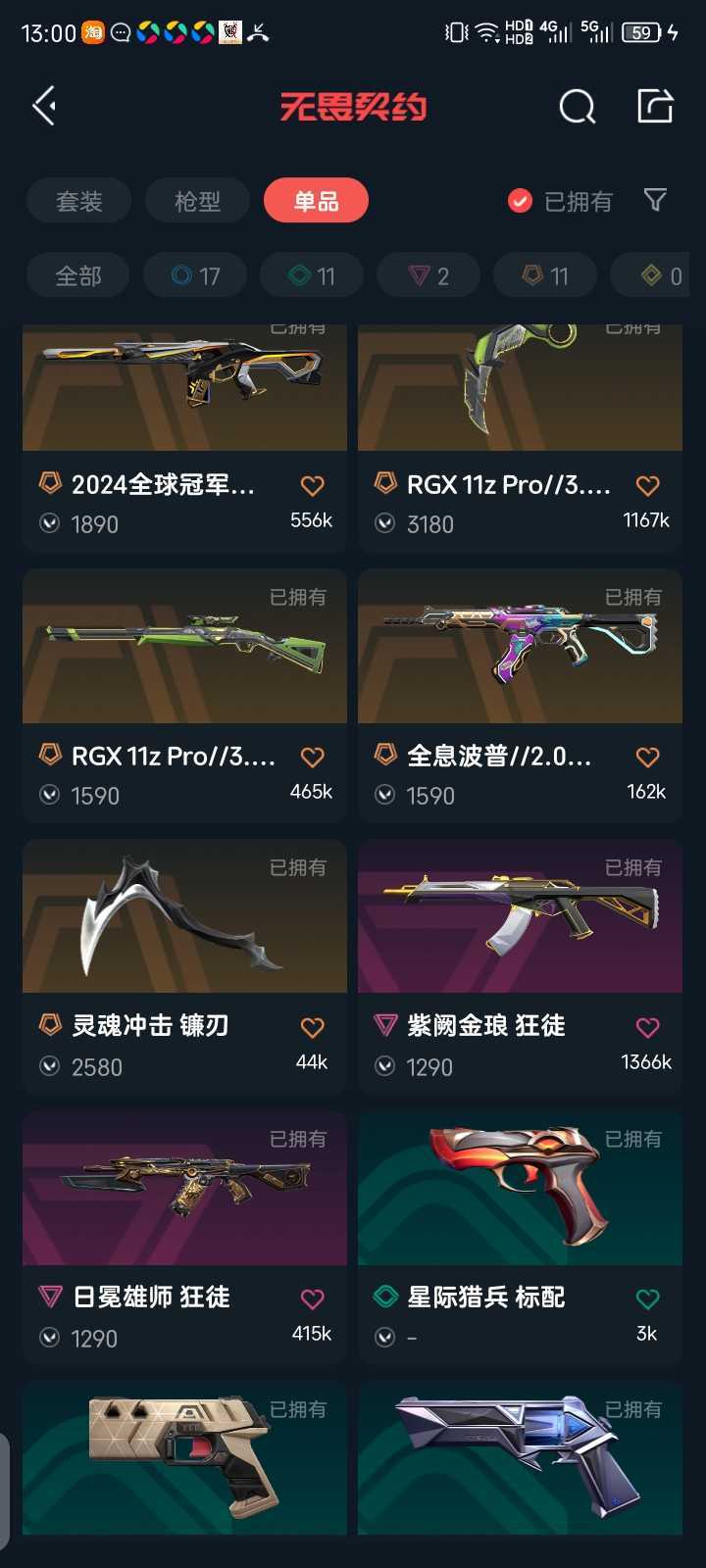Open the filter funnel icon

coord(655,200)
